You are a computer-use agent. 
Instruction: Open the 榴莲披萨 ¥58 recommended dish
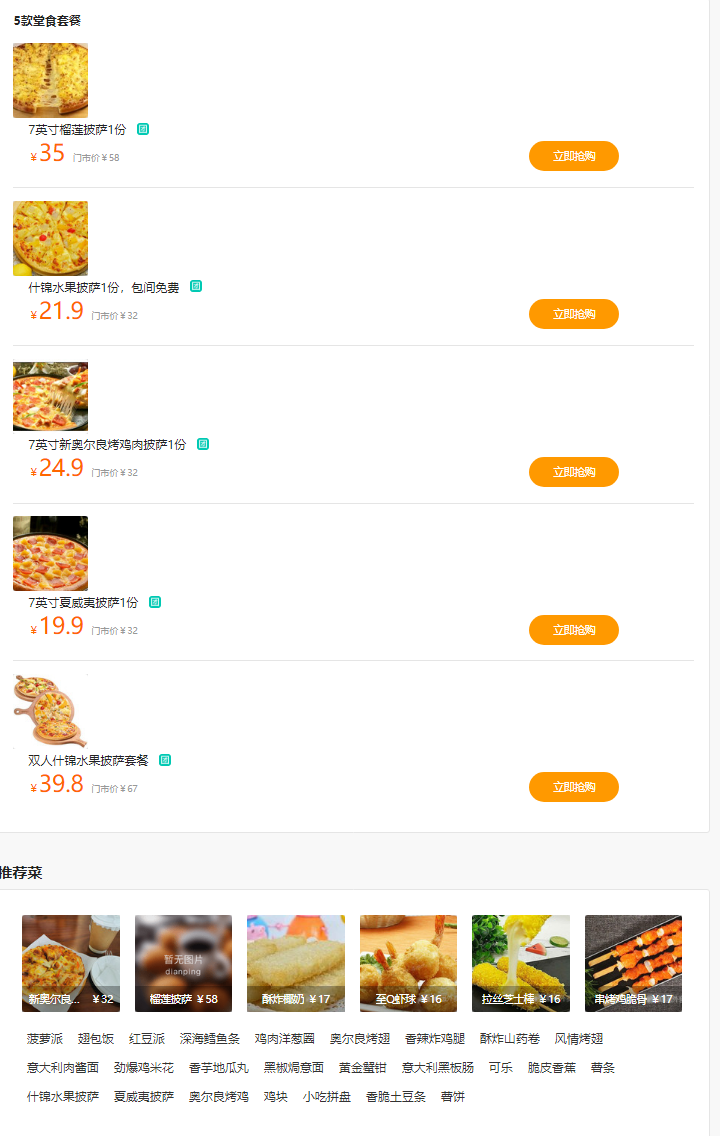183,963
